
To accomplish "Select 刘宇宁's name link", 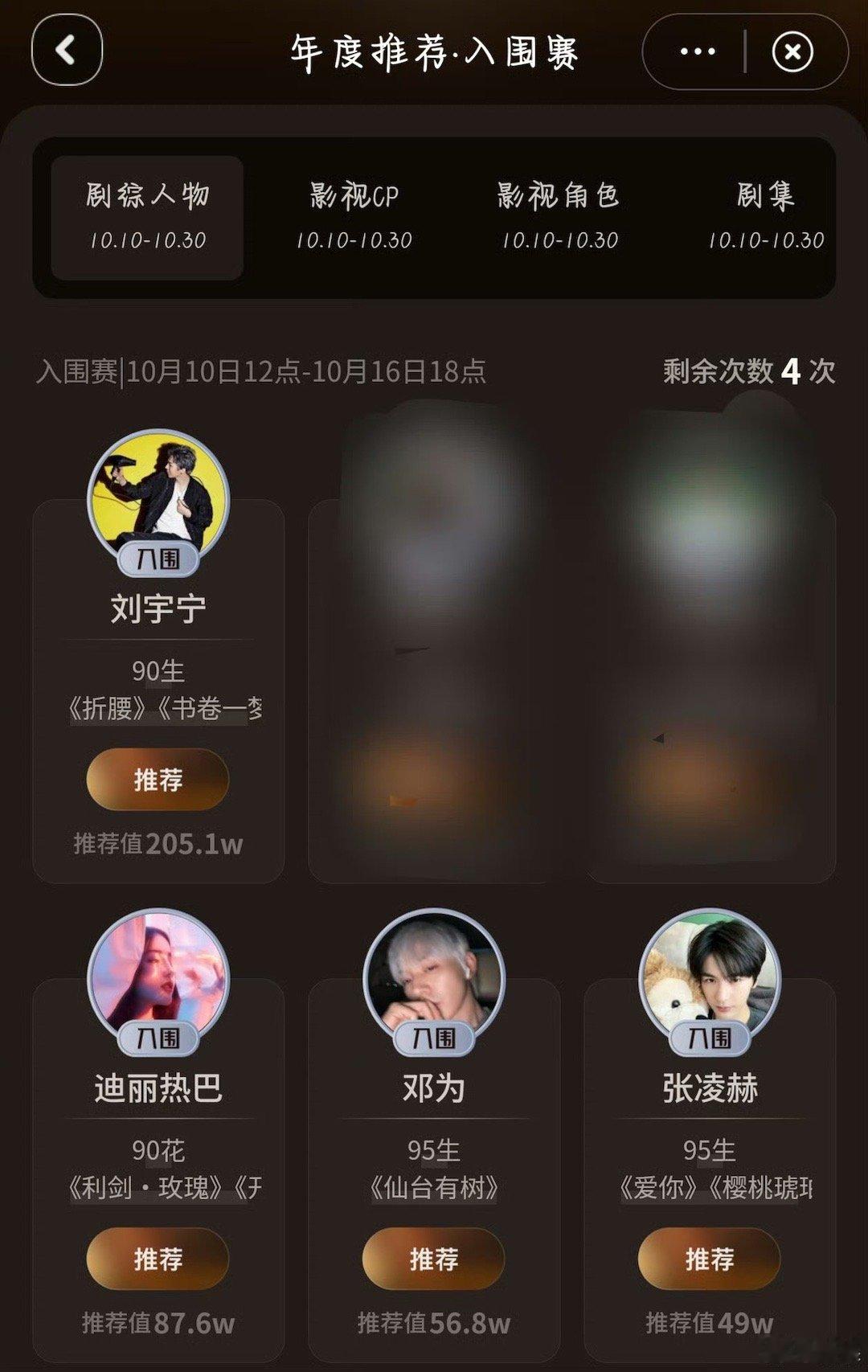I will tap(157, 608).
